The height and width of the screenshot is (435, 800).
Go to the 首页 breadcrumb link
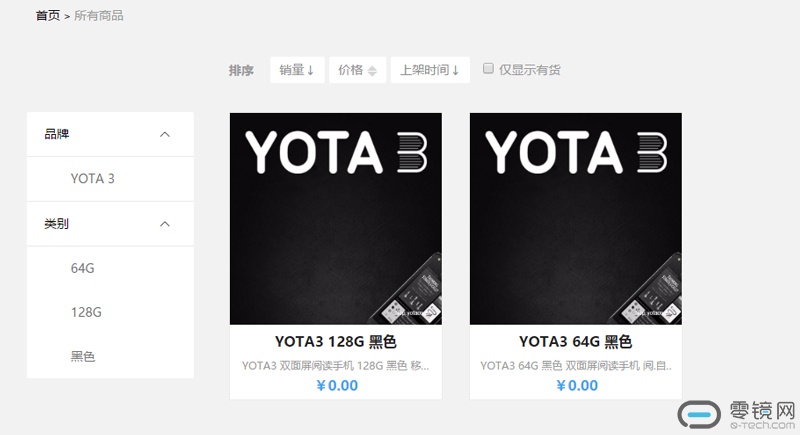click(x=47, y=16)
